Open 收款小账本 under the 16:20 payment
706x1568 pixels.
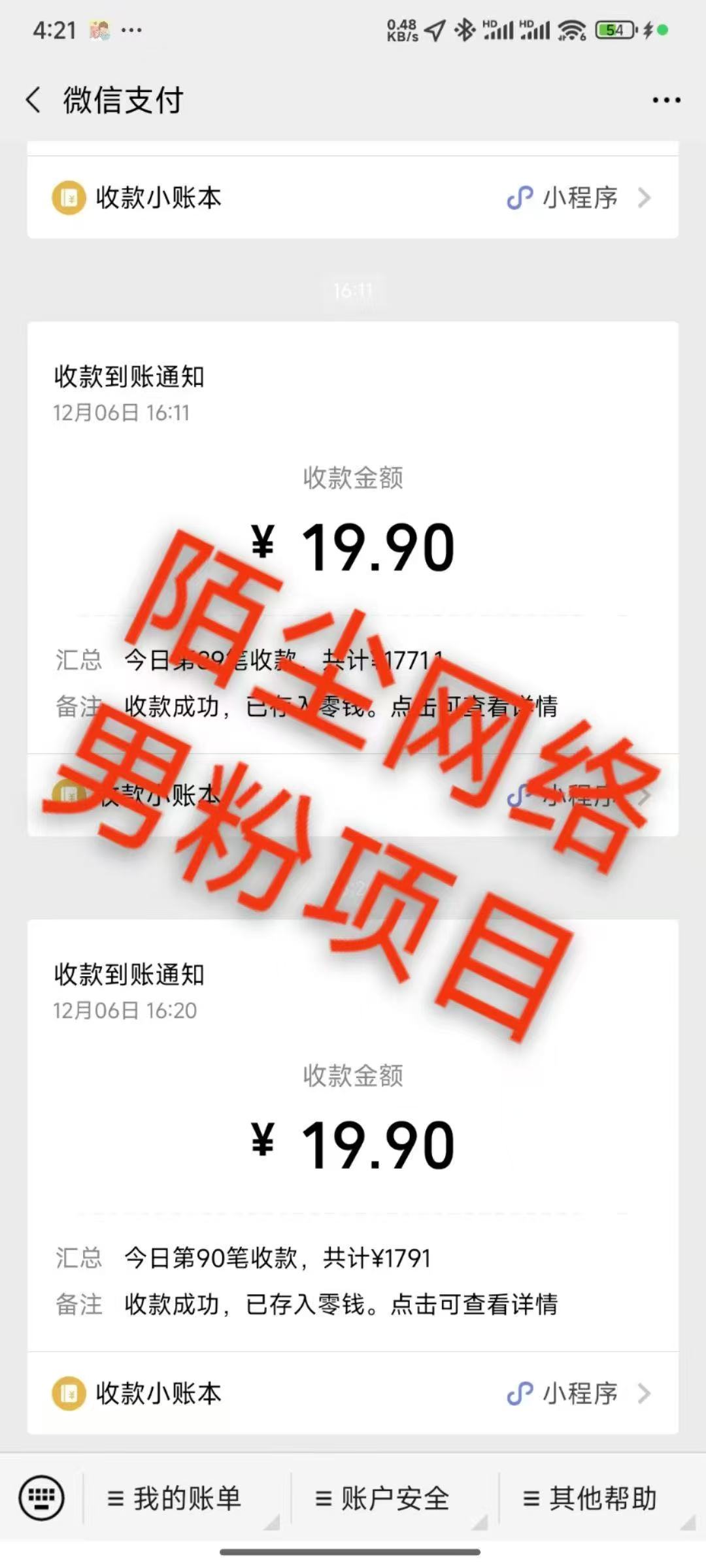coord(353,1394)
